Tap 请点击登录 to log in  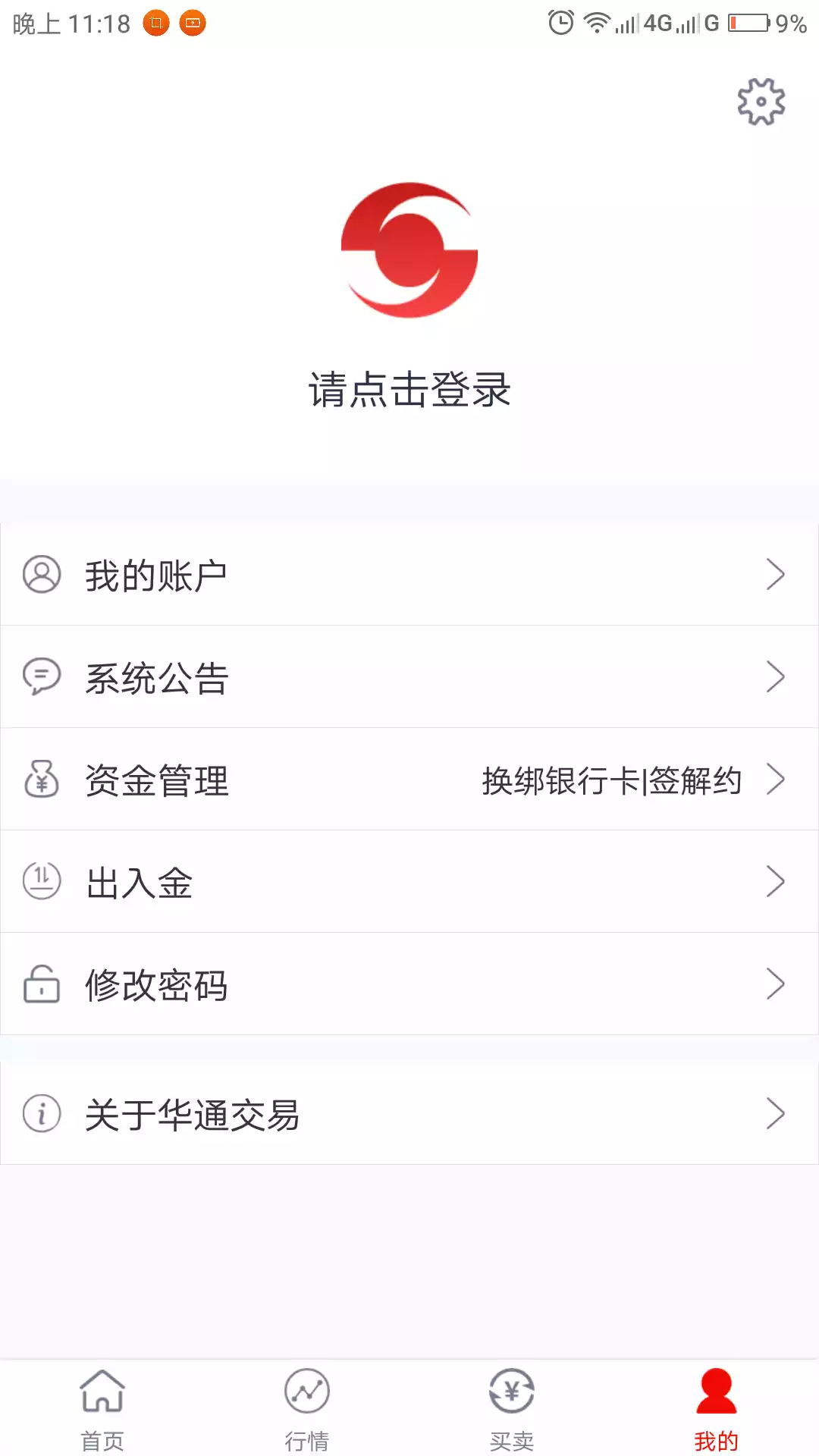[409, 388]
